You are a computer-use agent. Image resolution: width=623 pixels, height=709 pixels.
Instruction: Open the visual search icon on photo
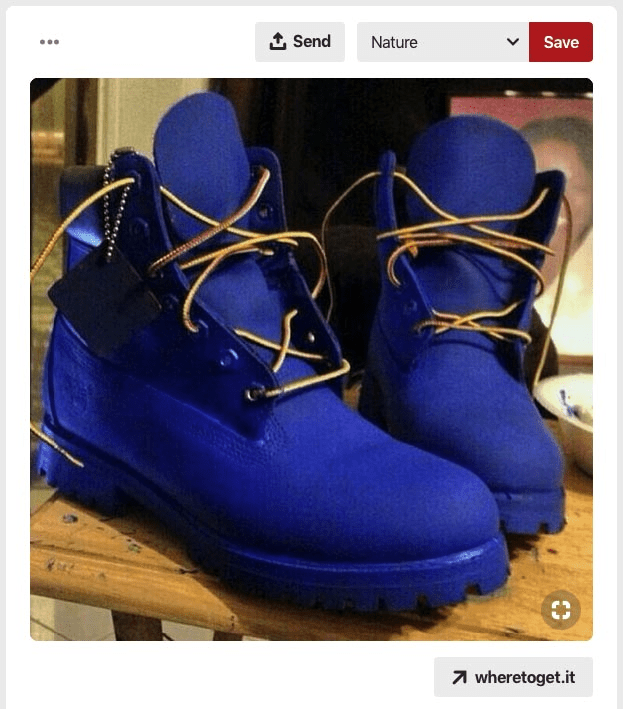[561, 609]
